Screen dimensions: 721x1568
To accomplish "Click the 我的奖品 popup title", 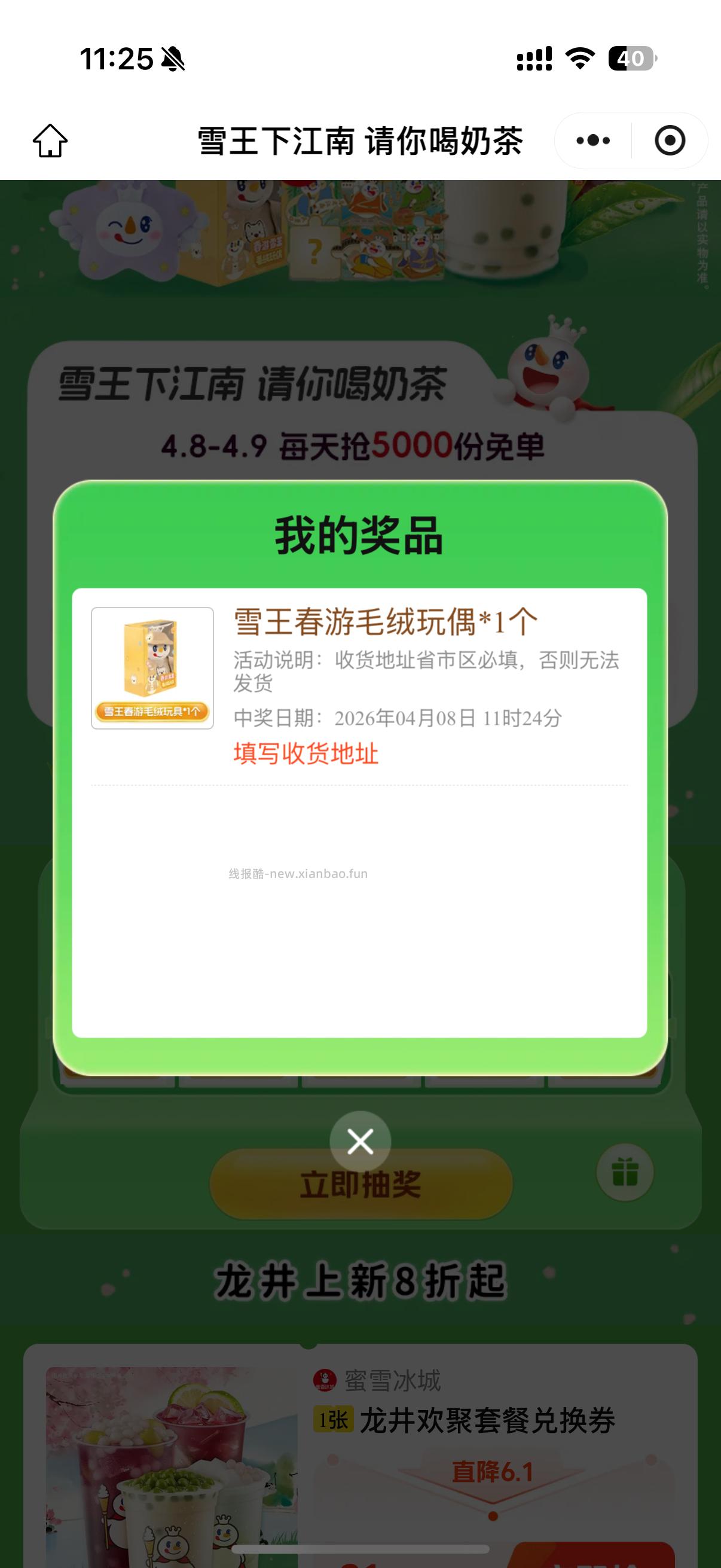I will (360, 535).
